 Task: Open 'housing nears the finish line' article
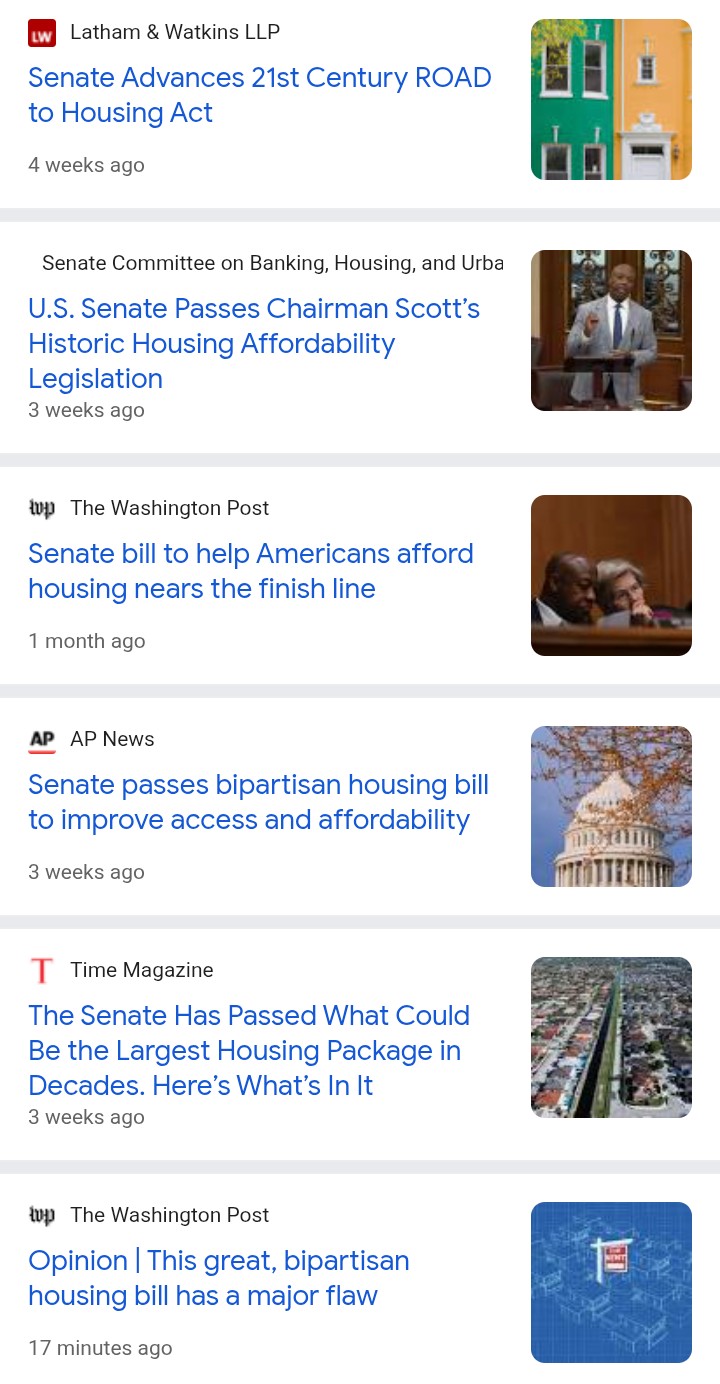tap(250, 571)
